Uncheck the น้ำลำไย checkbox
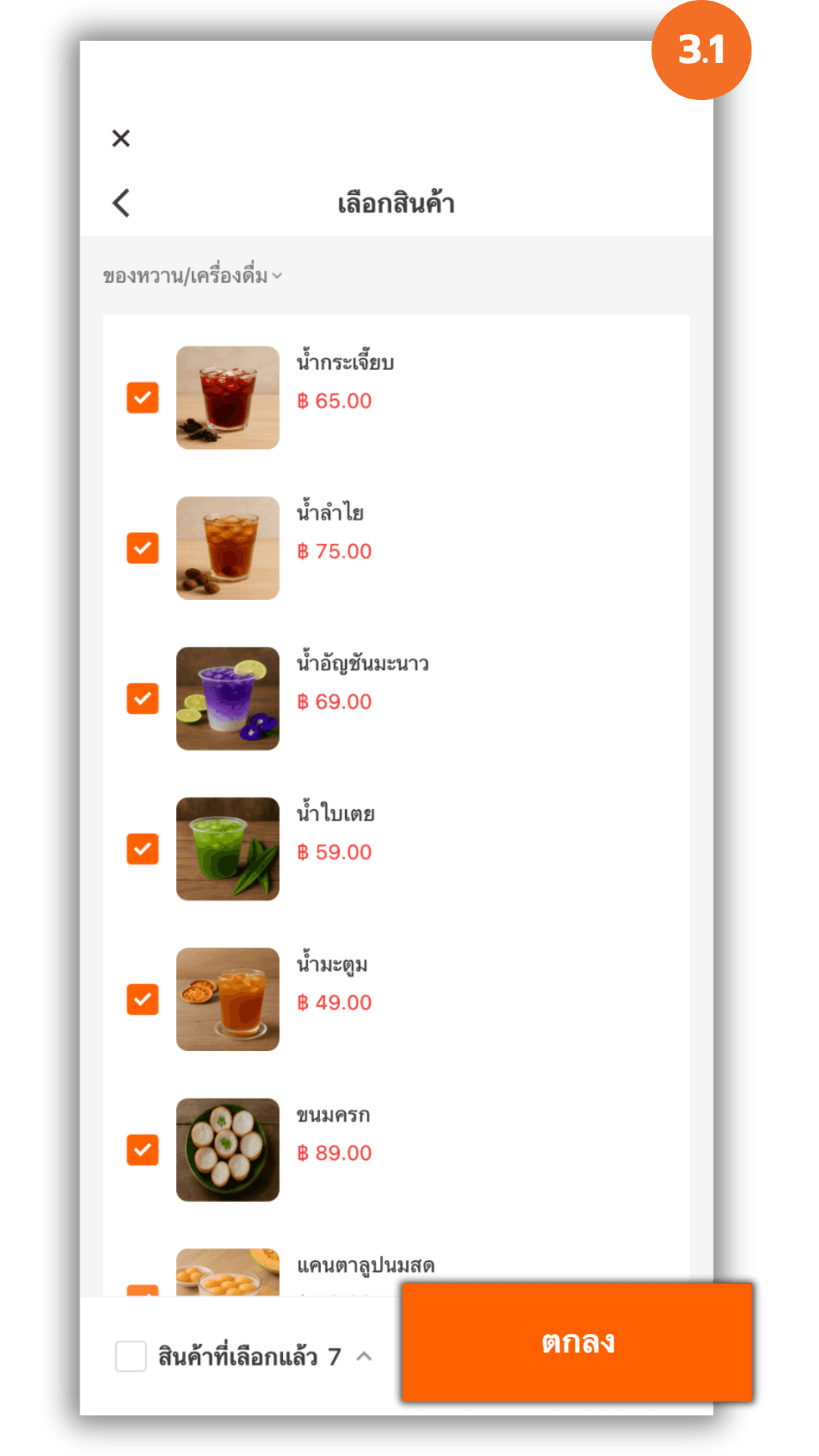819x1456 pixels. pos(143,548)
